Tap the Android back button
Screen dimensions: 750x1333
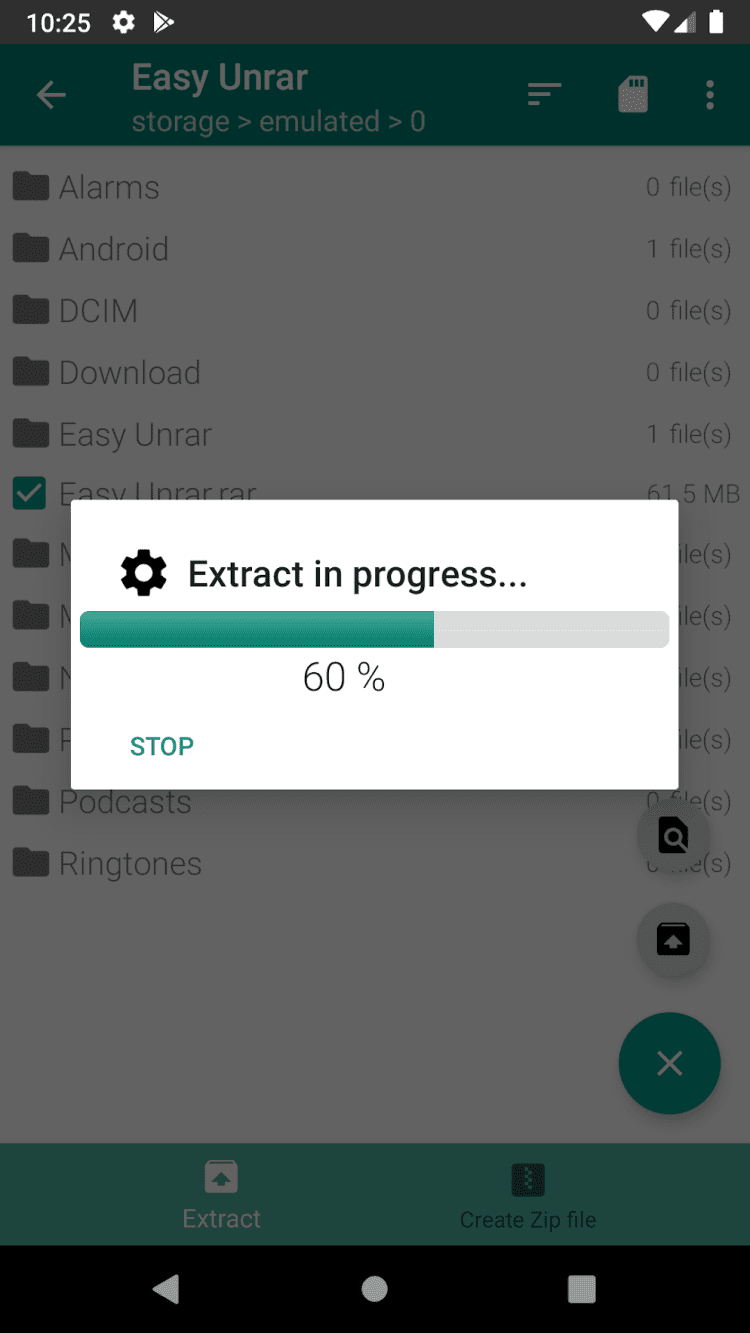(167, 1289)
